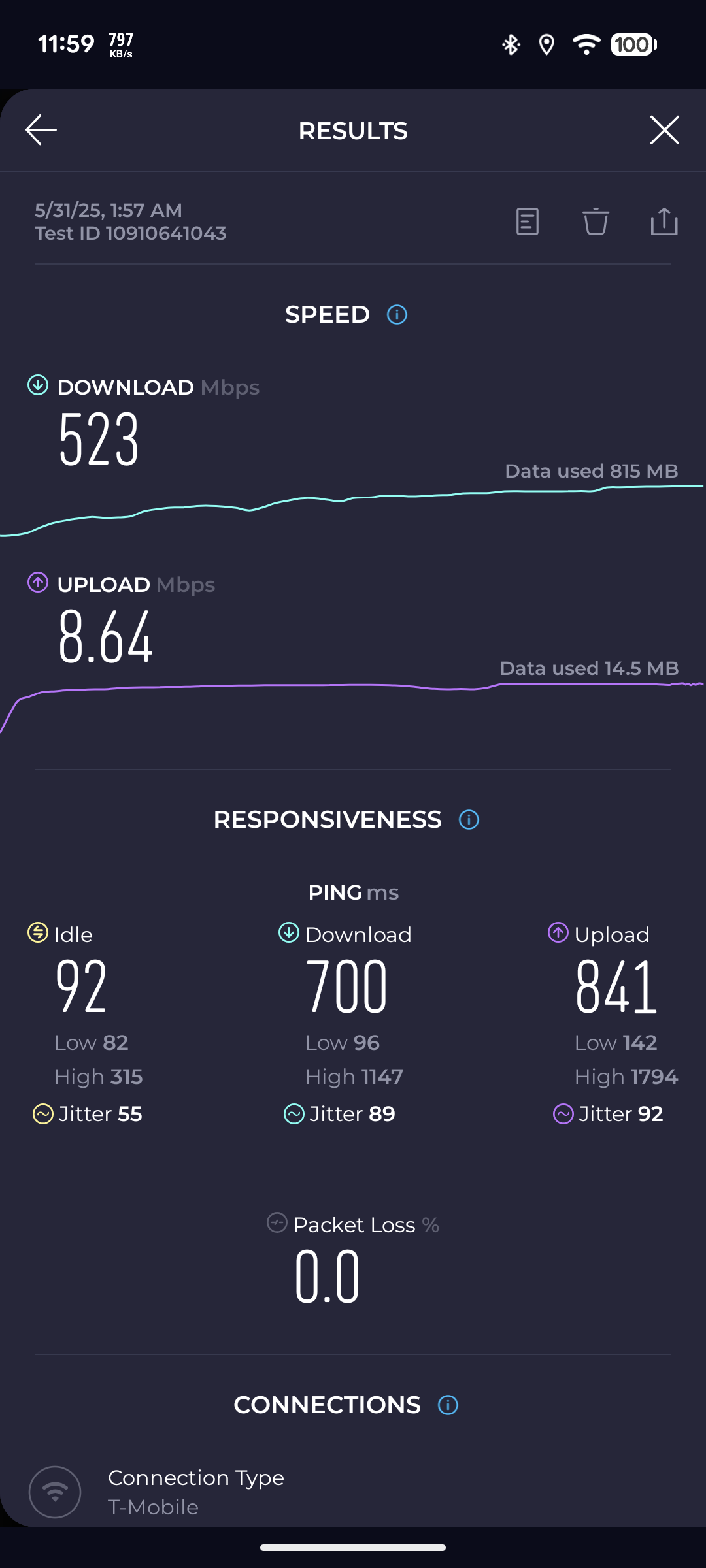Go back using the arrow
Image resolution: width=706 pixels, height=1568 pixels.
(41, 130)
